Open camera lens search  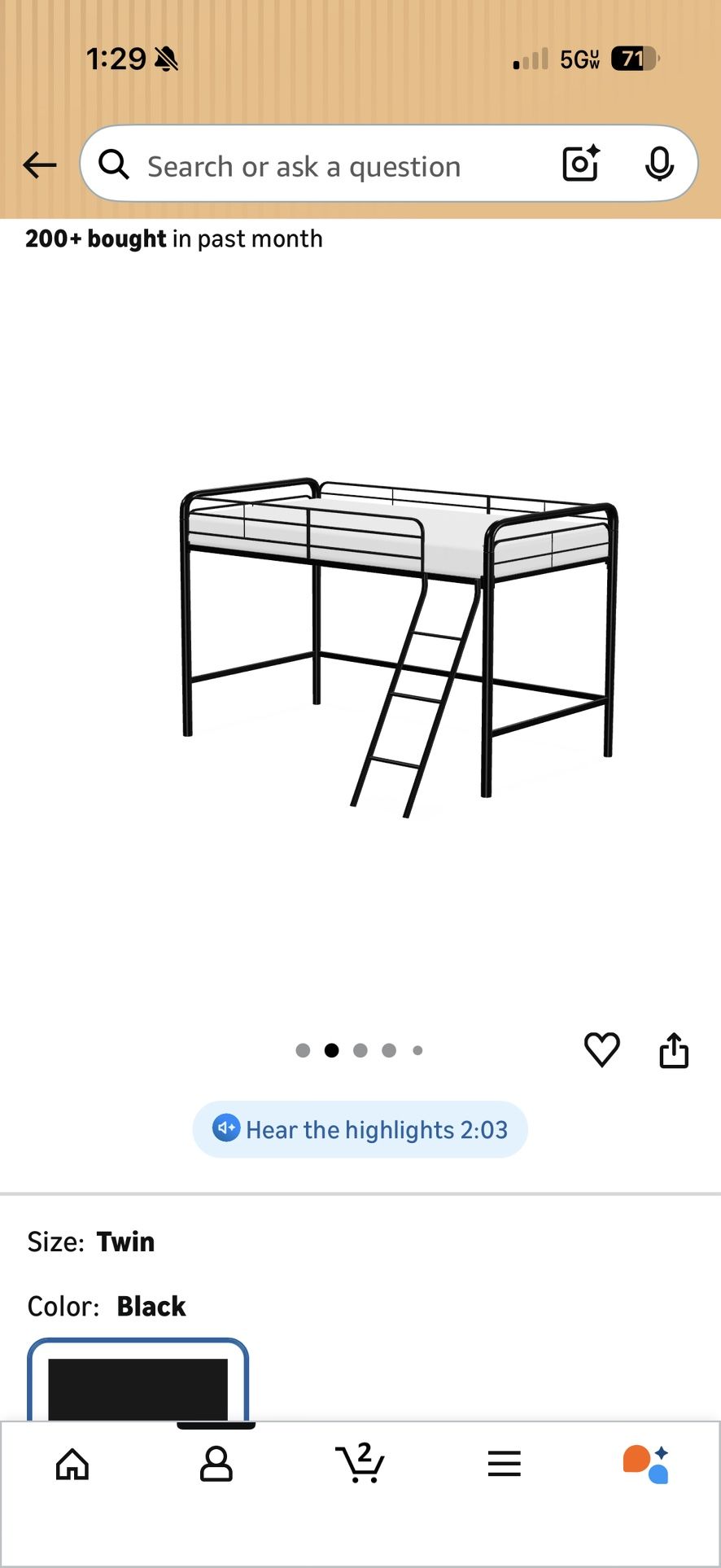[581, 164]
